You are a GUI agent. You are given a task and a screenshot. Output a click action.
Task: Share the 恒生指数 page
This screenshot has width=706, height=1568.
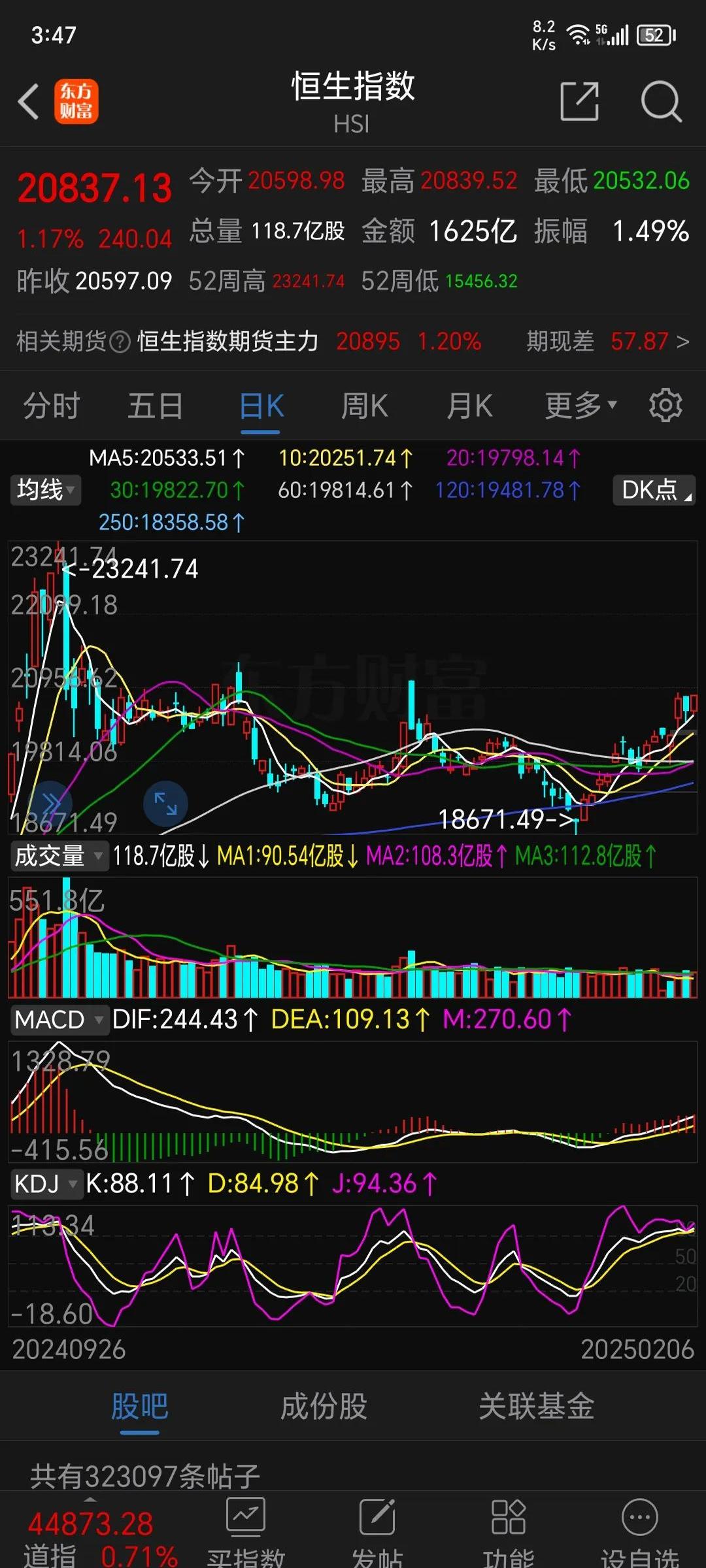coord(579,102)
